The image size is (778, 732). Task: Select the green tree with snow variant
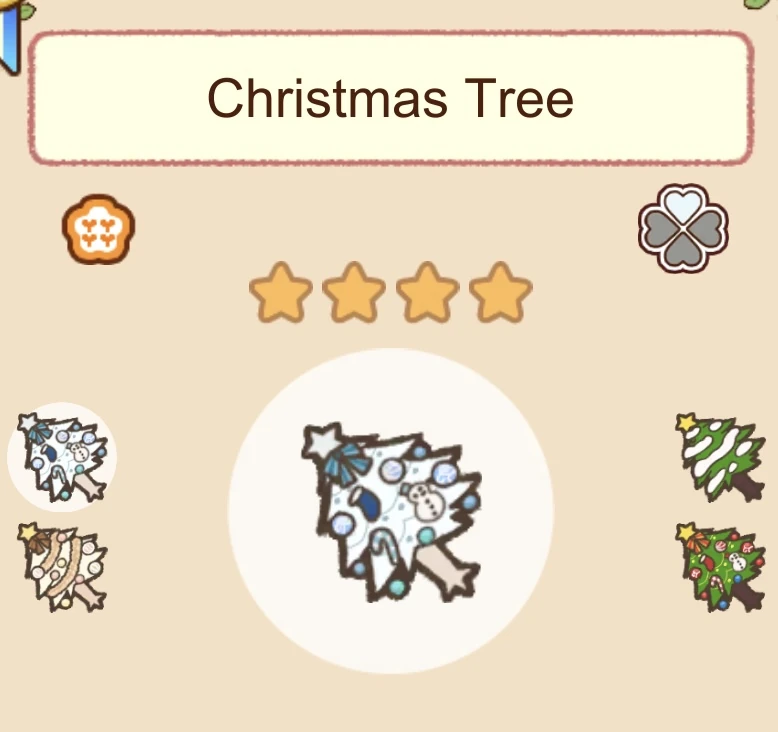(720, 457)
